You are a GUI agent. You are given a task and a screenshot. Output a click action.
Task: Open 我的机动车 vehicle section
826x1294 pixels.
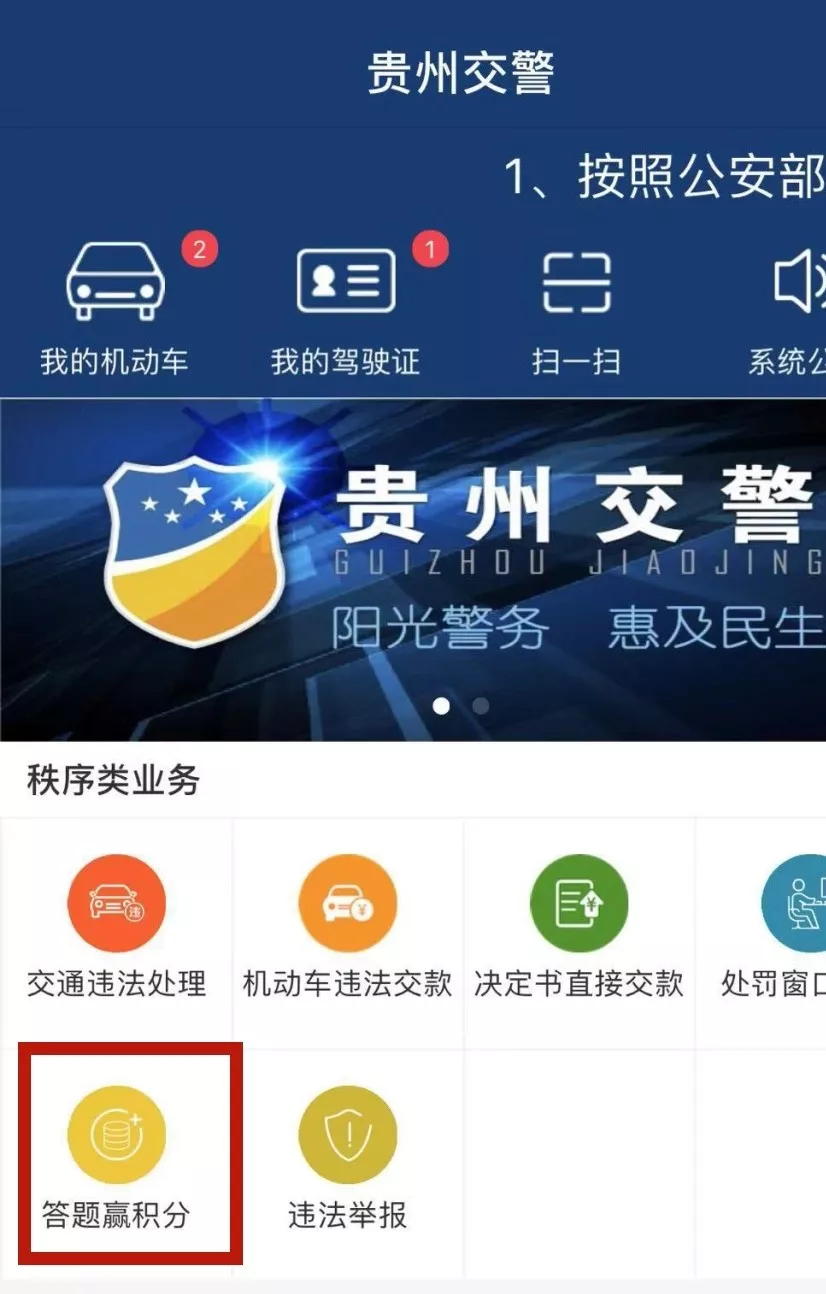[x=113, y=300]
